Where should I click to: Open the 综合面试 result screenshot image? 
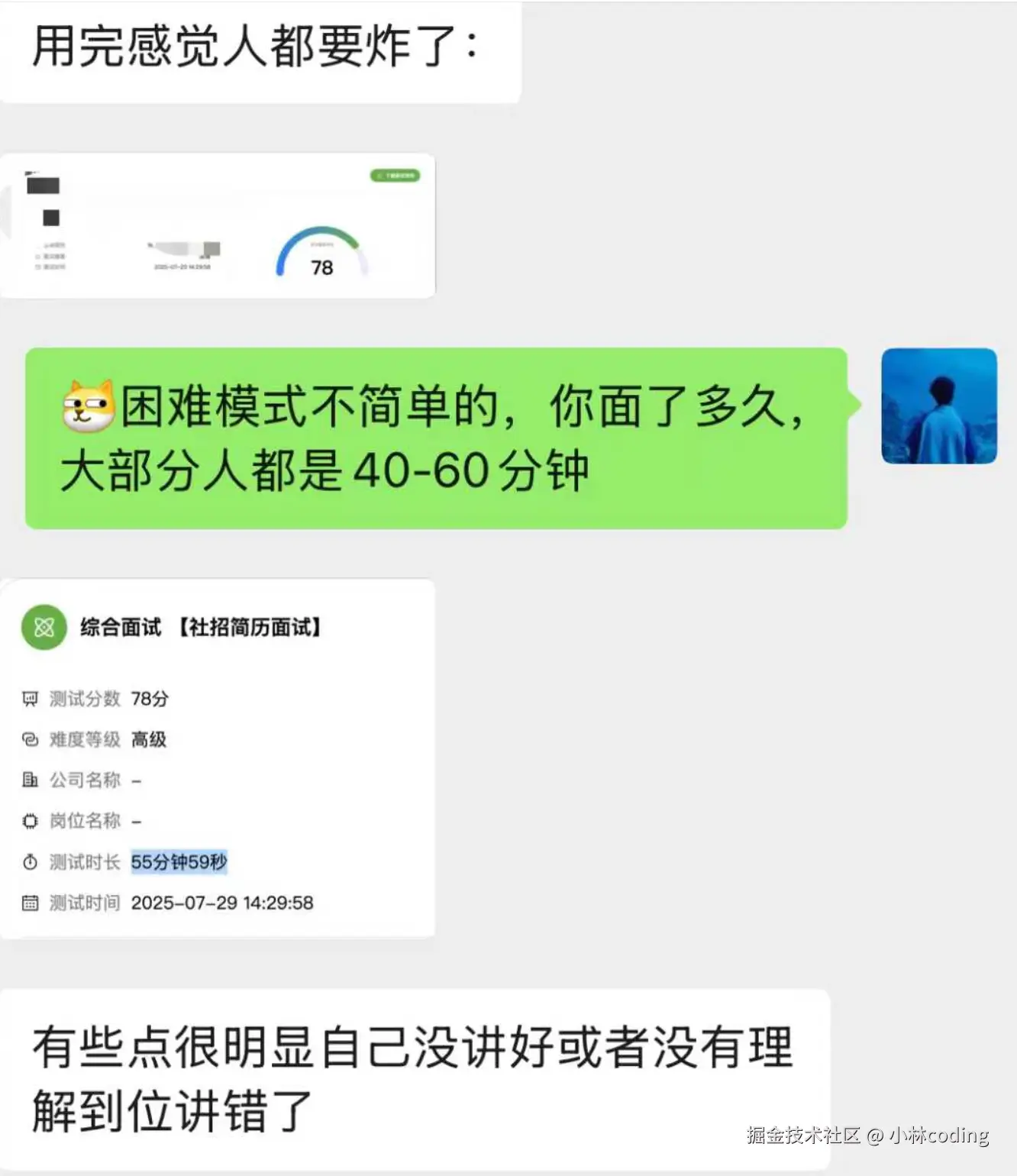218,758
